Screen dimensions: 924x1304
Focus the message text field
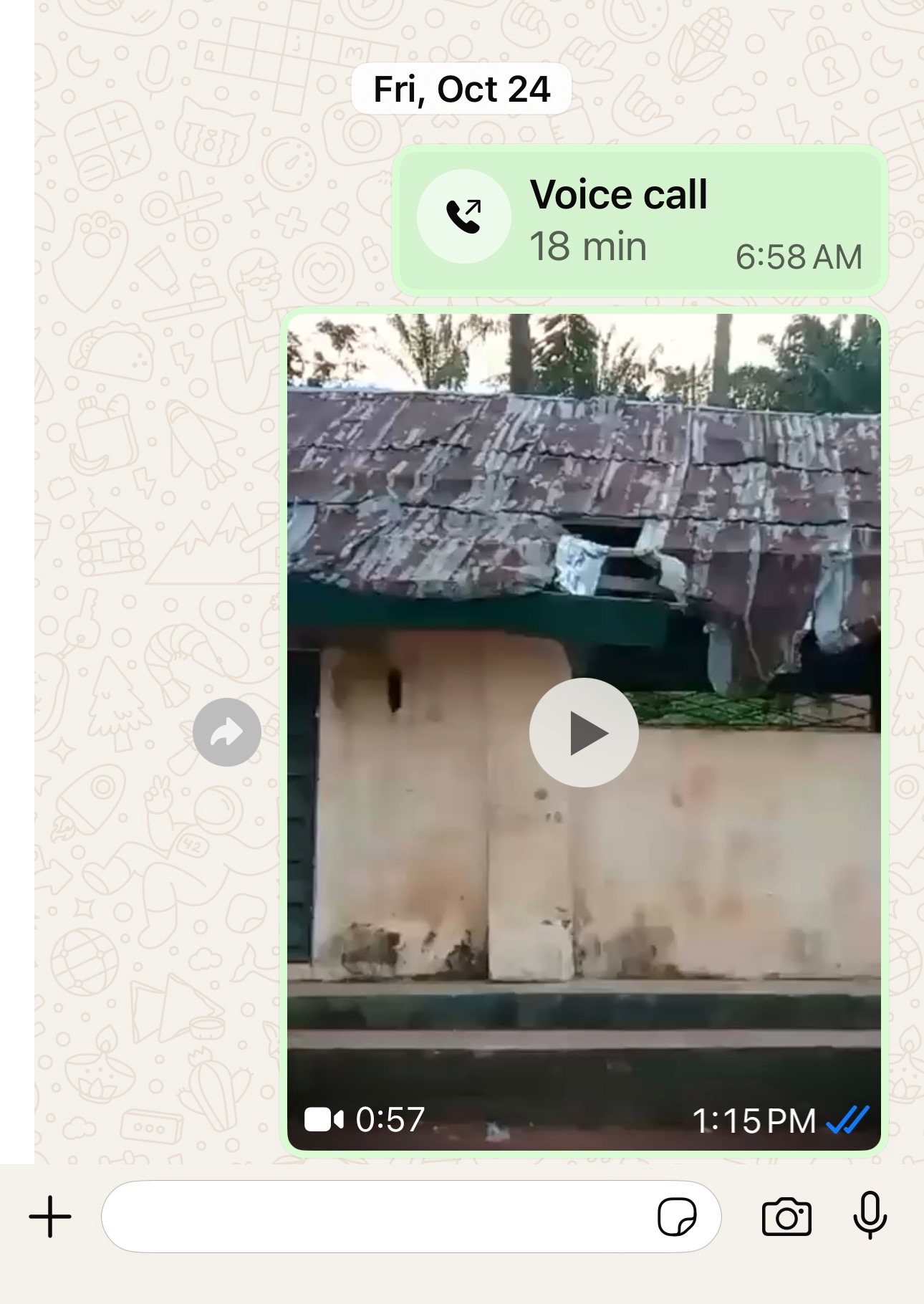point(372,1217)
